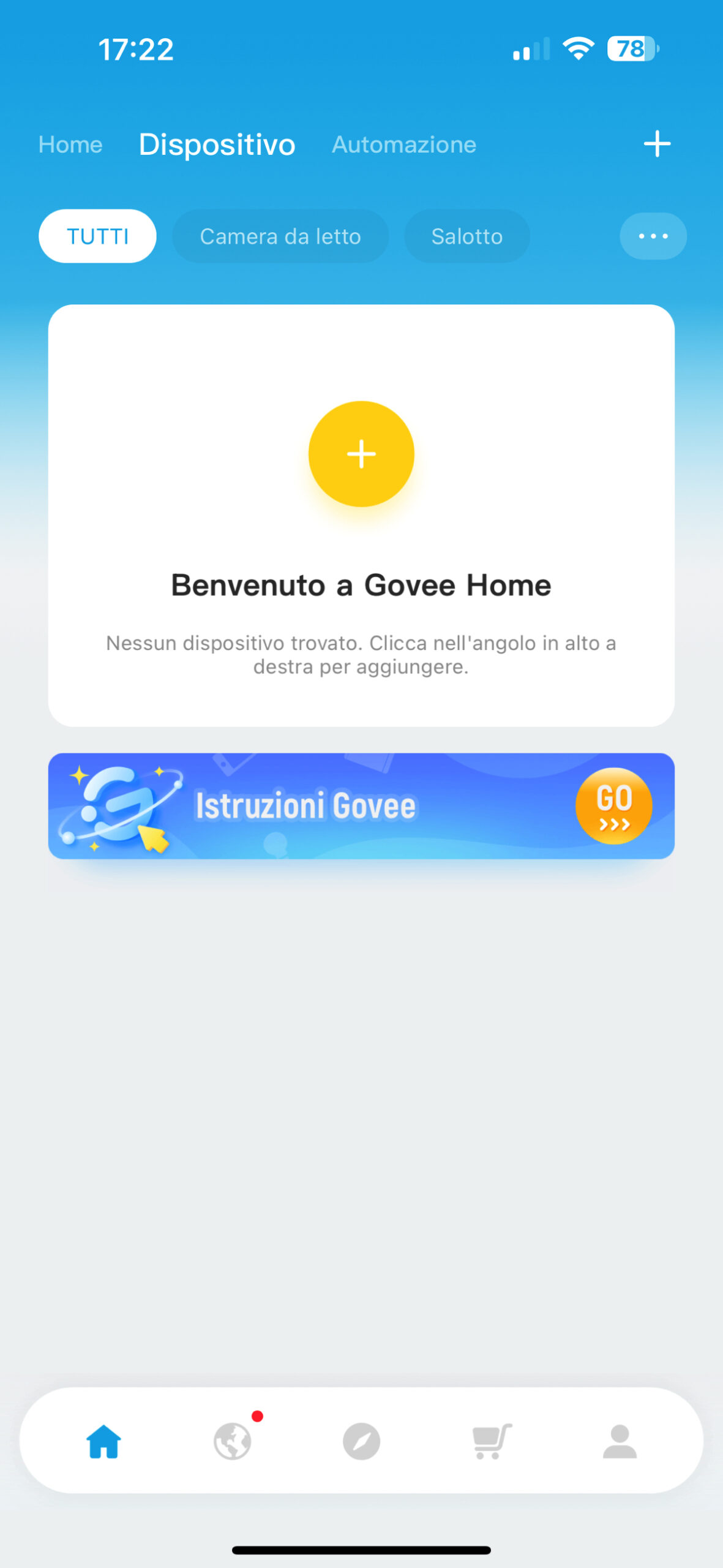Screen dimensions: 723x1568
Task: Select the Dispositivo tab
Action: point(217,145)
